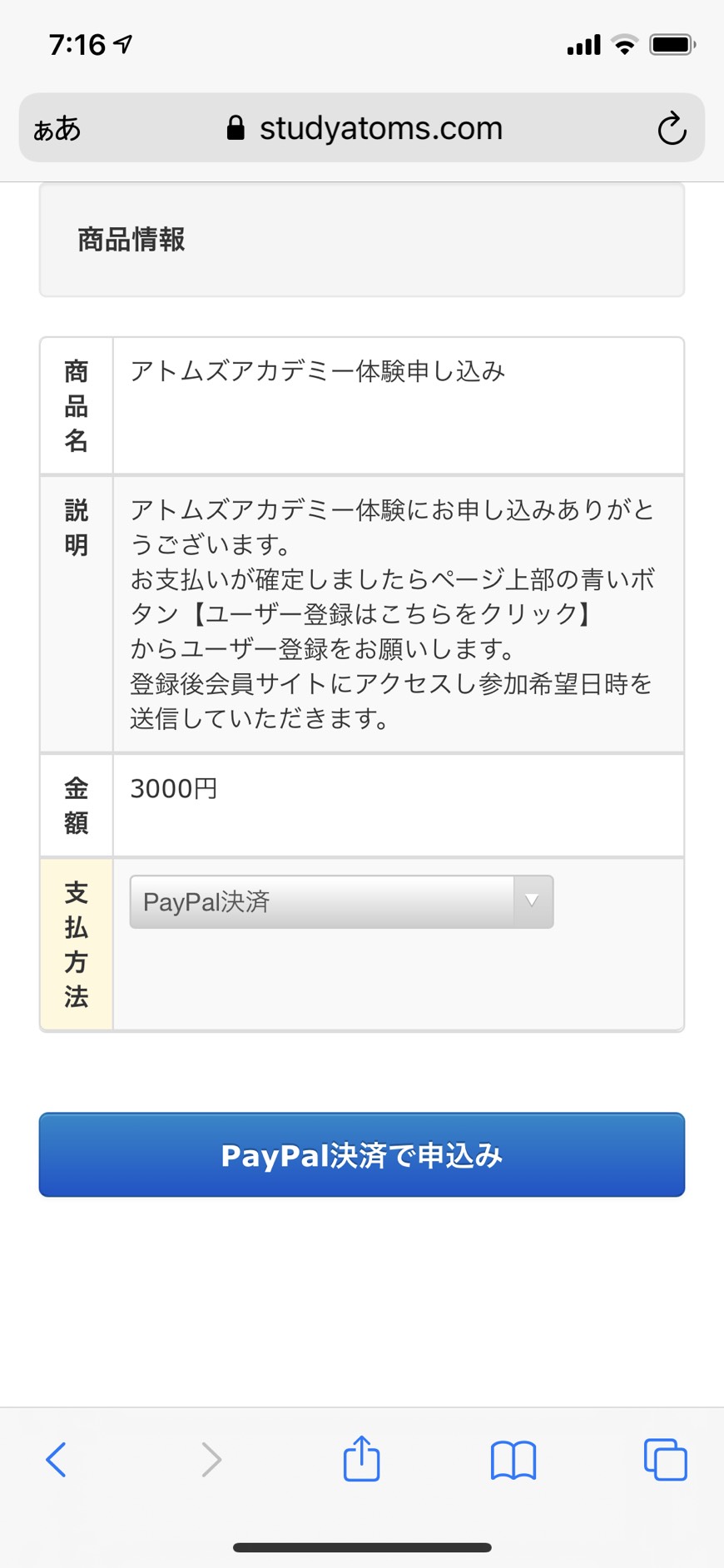The height and width of the screenshot is (1568, 724).
Task: Open the ぁあ reader and text size menu
Action: click(x=57, y=129)
